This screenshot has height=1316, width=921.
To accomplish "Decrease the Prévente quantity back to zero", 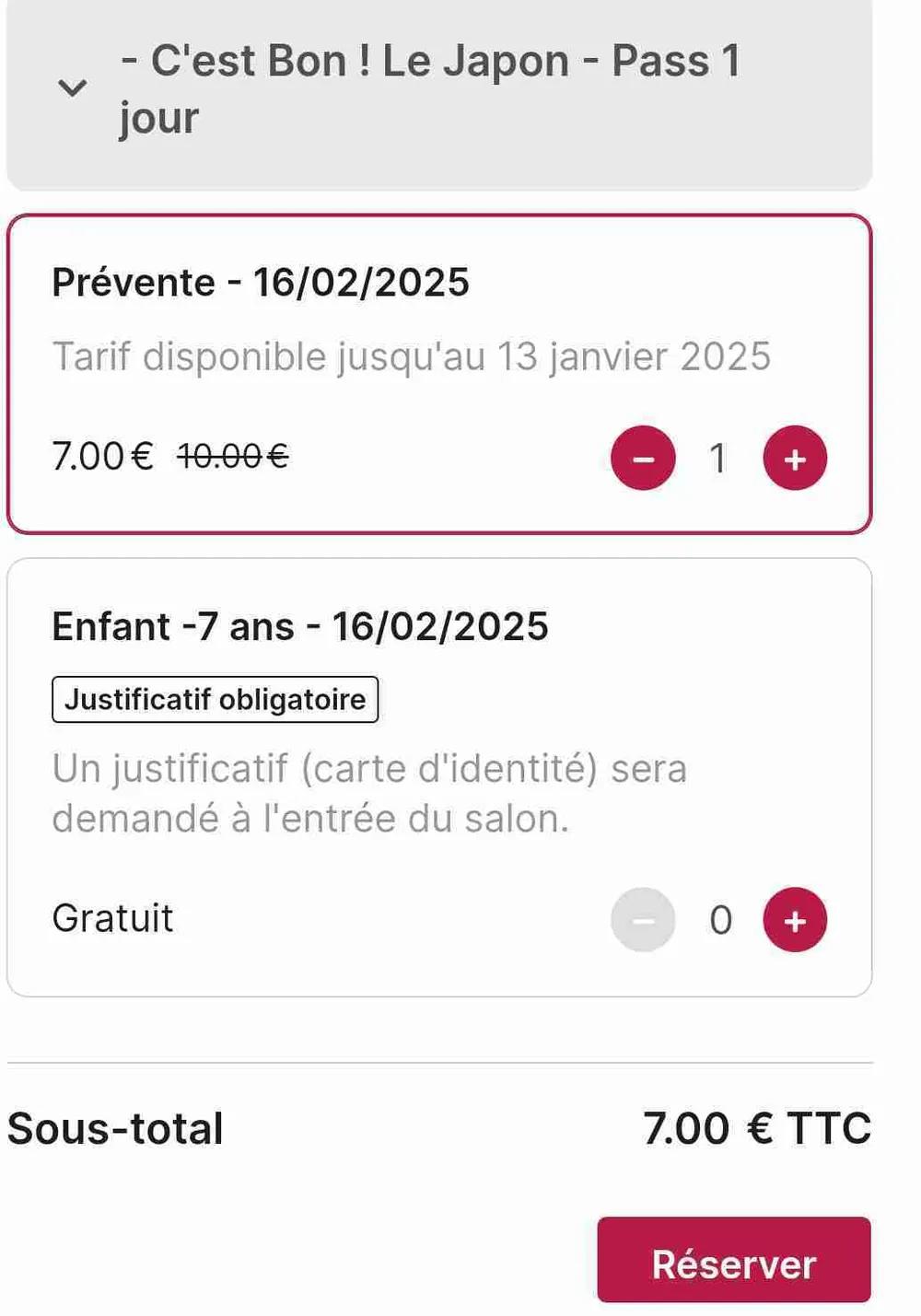I will coord(644,458).
